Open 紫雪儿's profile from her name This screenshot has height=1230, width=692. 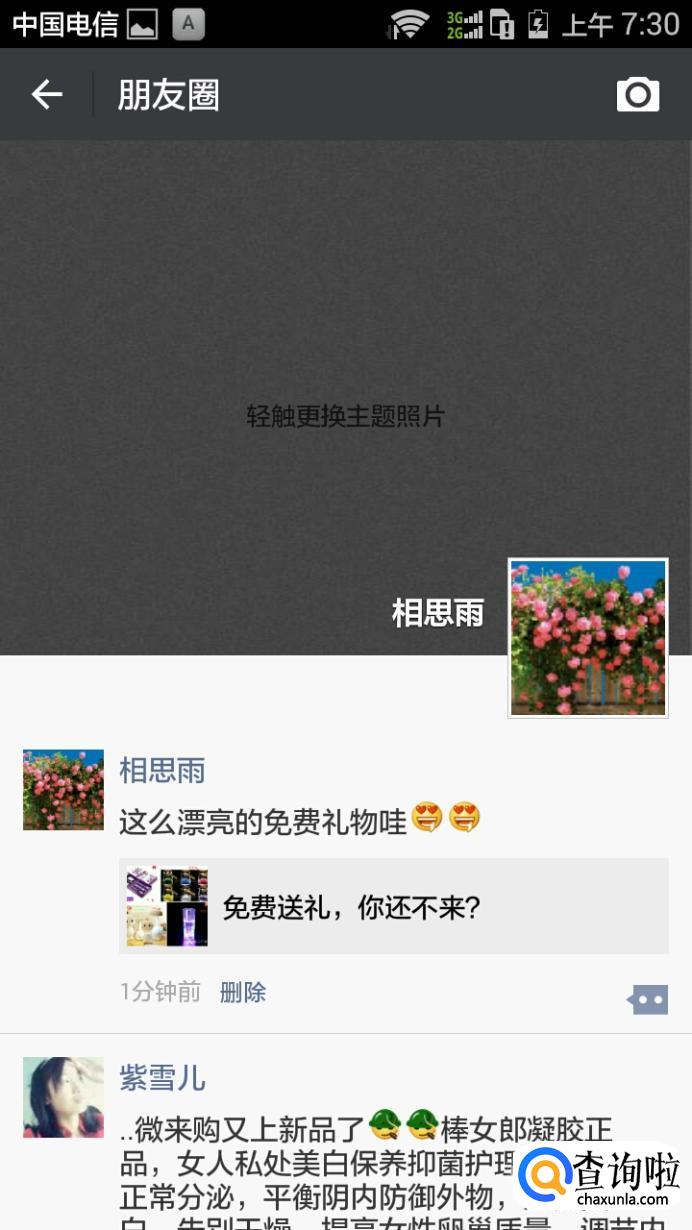click(x=162, y=1078)
